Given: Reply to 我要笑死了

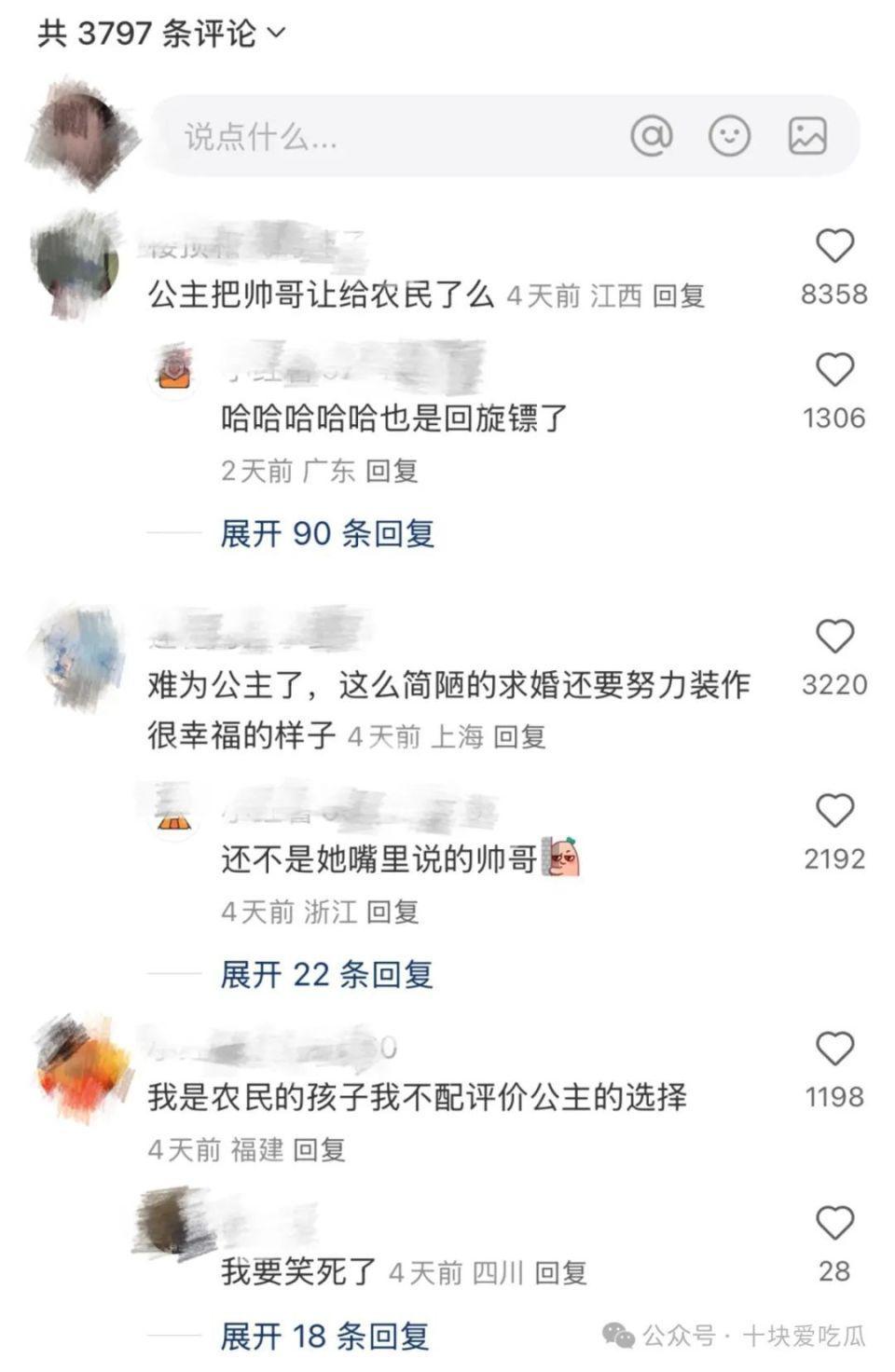Looking at the screenshot, I should tap(560, 1273).
